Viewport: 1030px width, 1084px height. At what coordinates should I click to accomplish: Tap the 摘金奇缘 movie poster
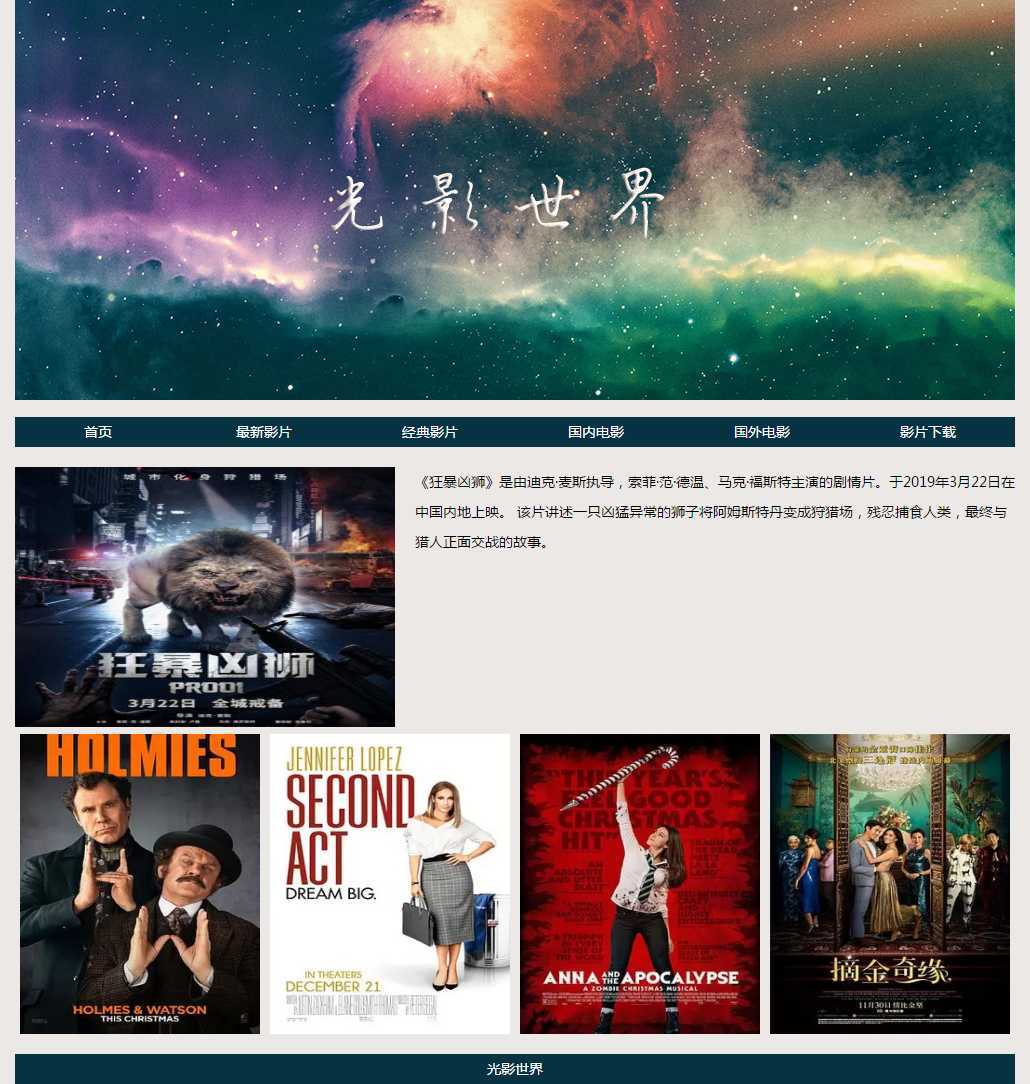tap(890, 884)
